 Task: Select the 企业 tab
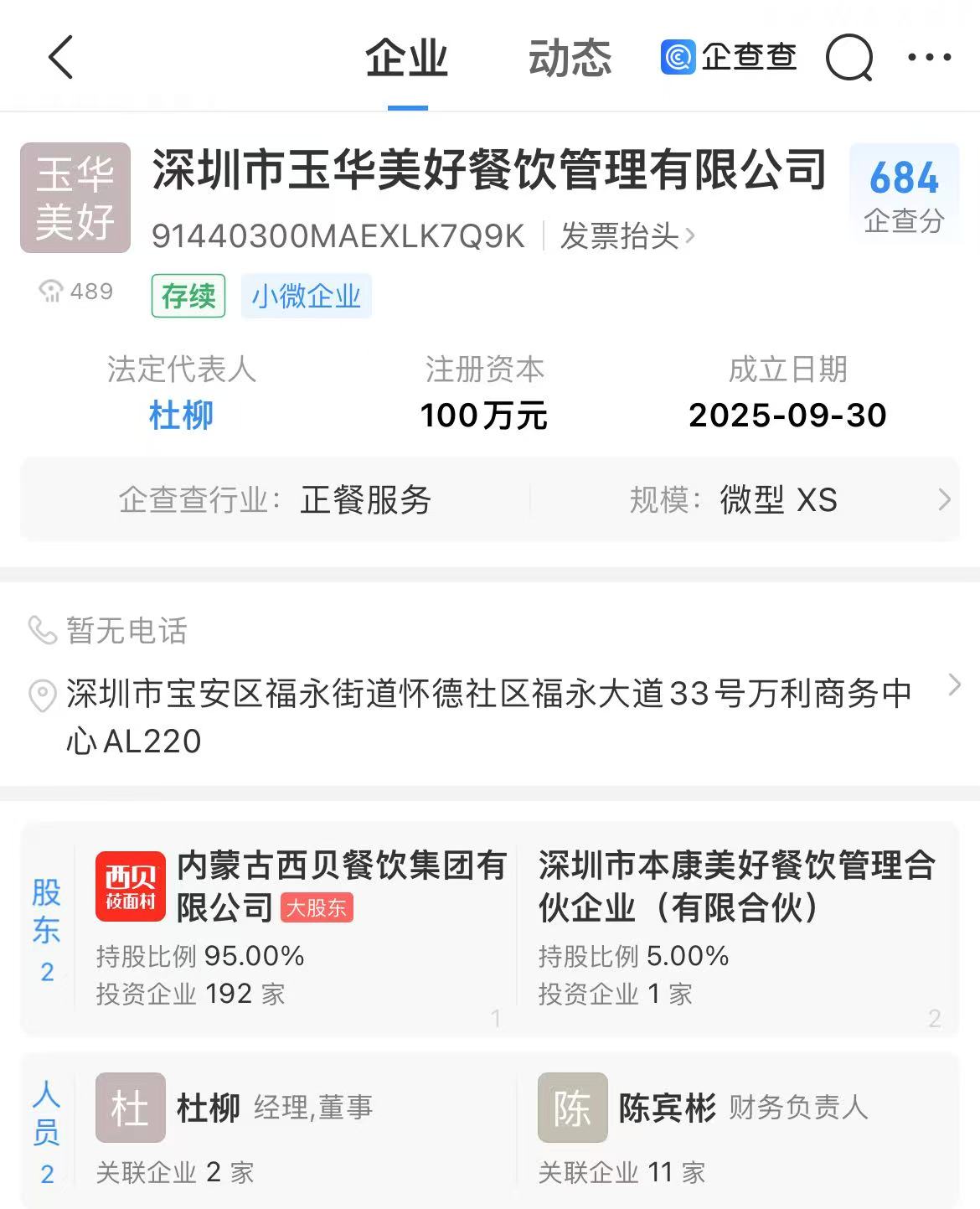407,59
